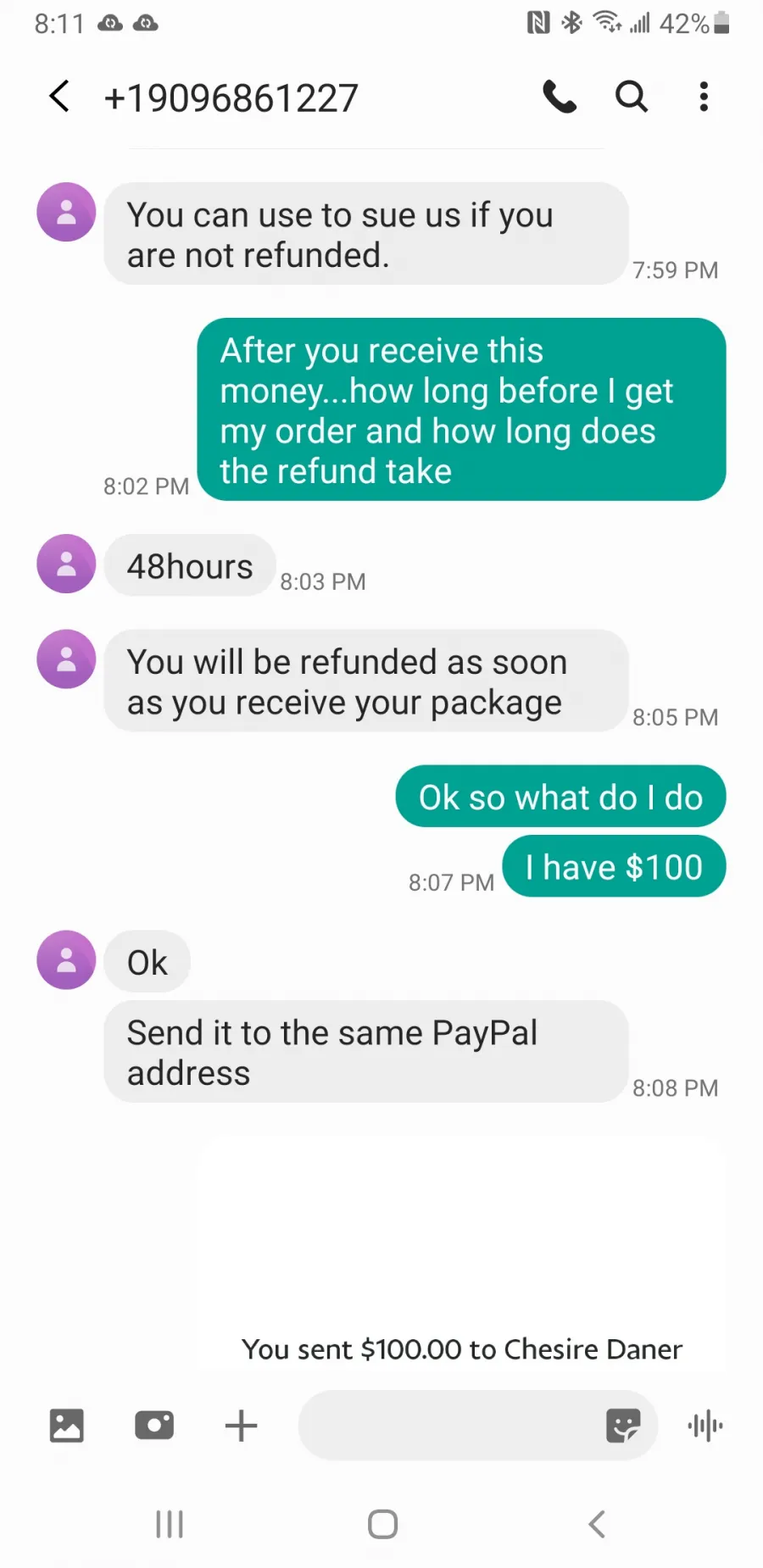Image resolution: width=763 pixels, height=1568 pixels.
Task: Open contact avatar beside 48hours message
Action: click(66, 564)
